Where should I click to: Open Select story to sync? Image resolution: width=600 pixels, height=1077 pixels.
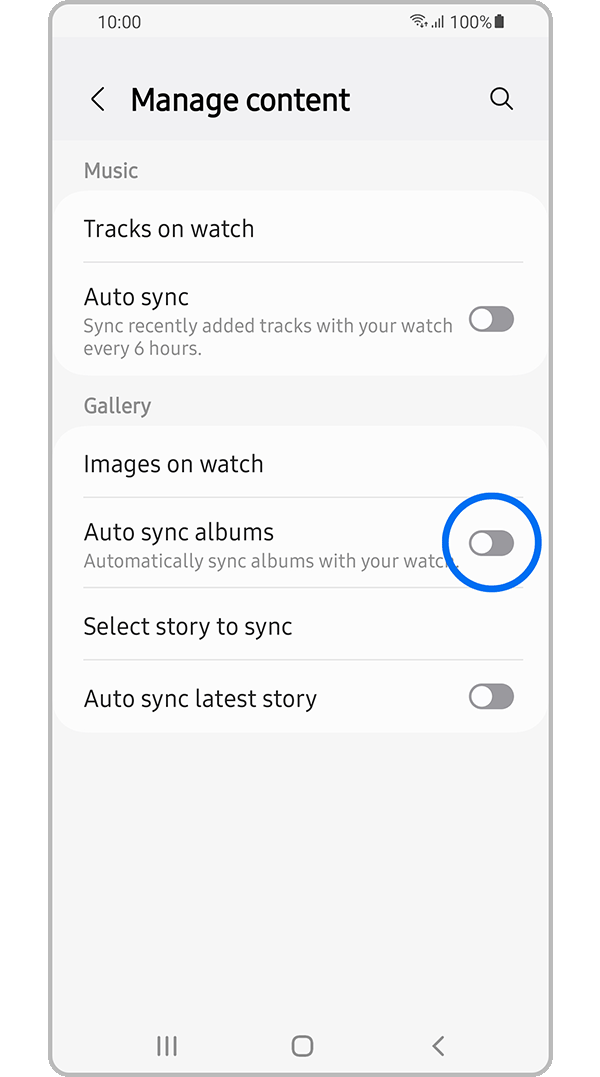(300, 627)
